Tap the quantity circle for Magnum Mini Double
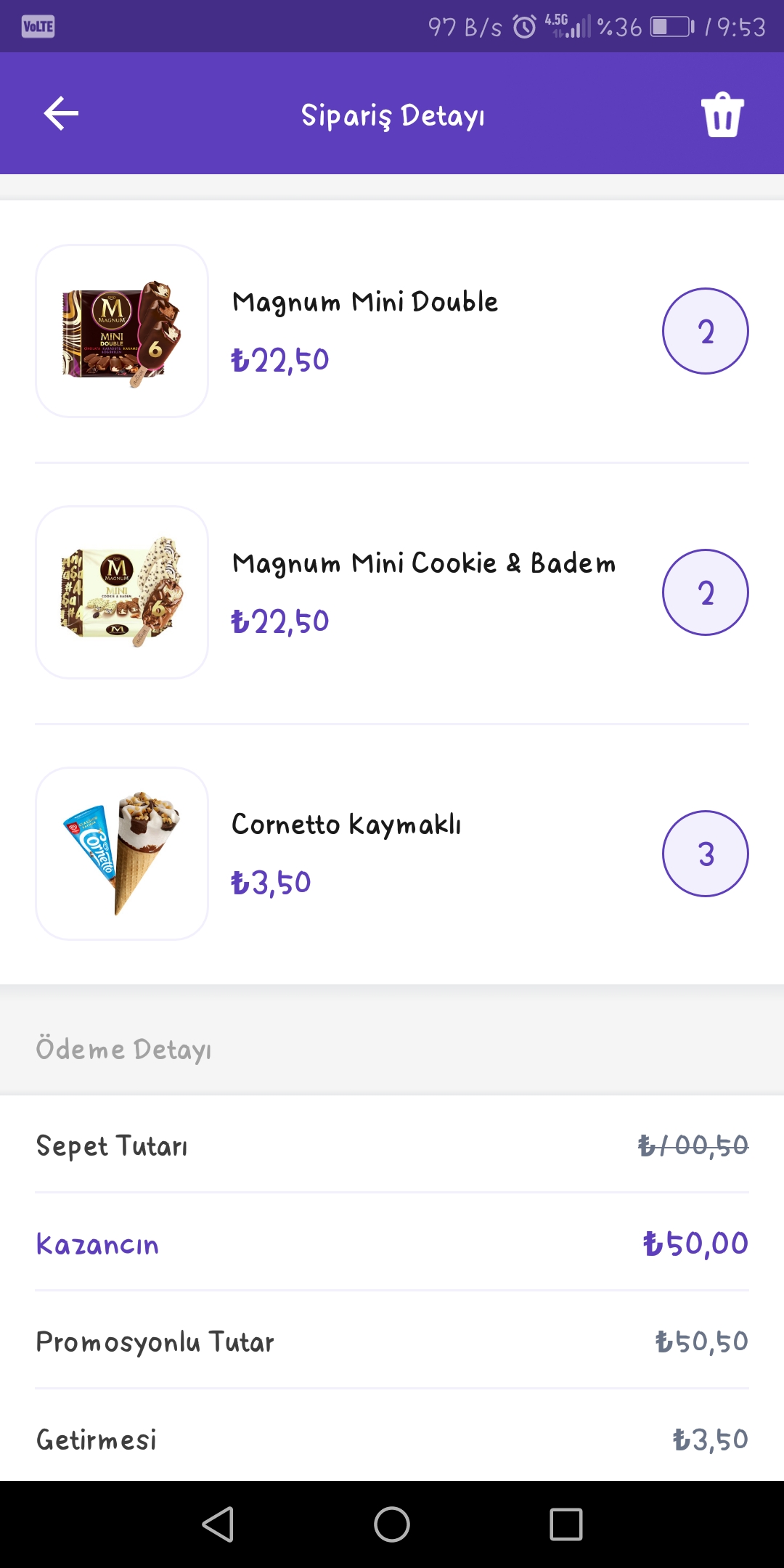Screen dimensions: 784x1568 [x=705, y=331]
